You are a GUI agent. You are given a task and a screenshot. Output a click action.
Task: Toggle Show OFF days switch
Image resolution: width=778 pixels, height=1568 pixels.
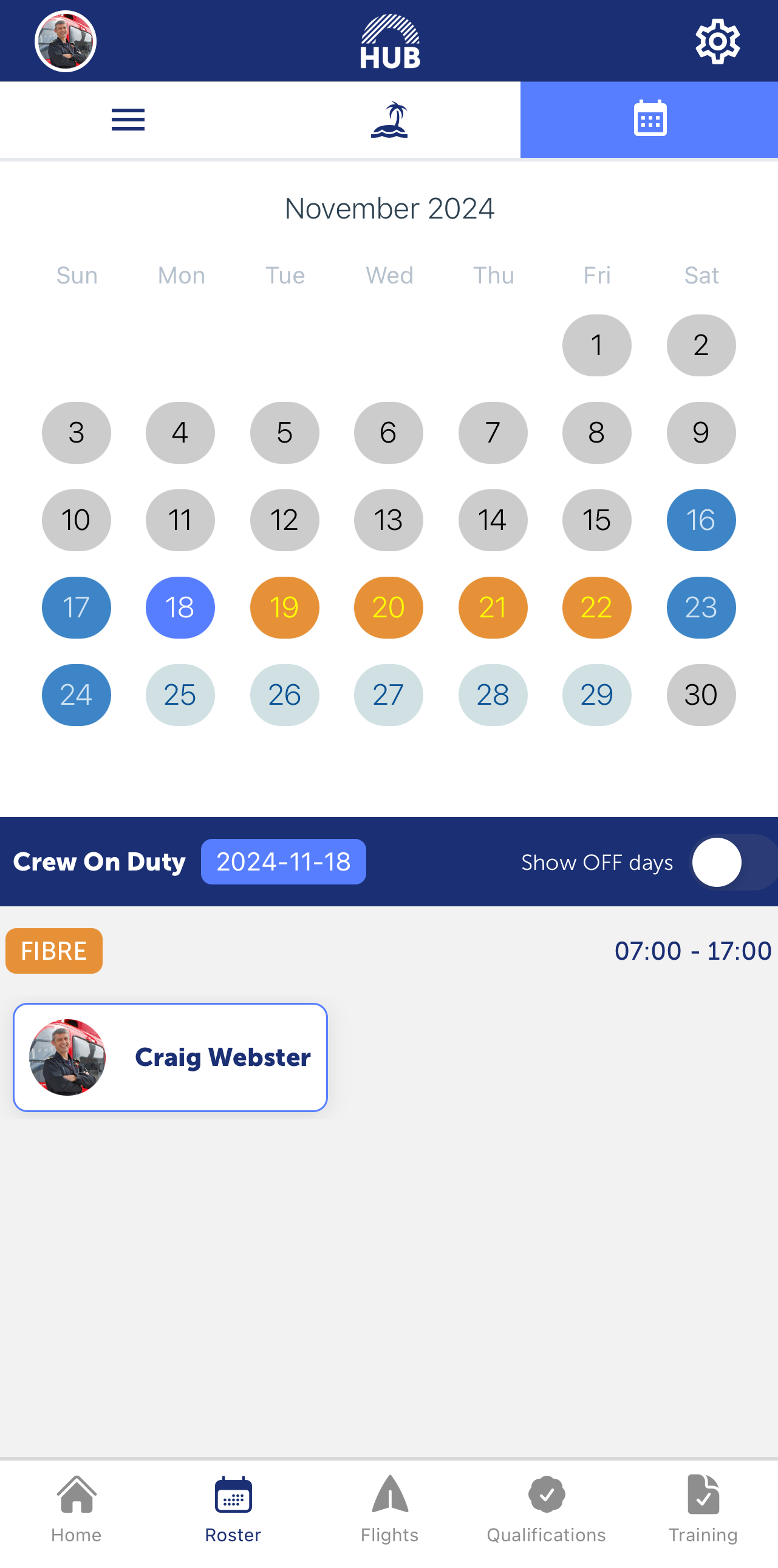pos(732,862)
